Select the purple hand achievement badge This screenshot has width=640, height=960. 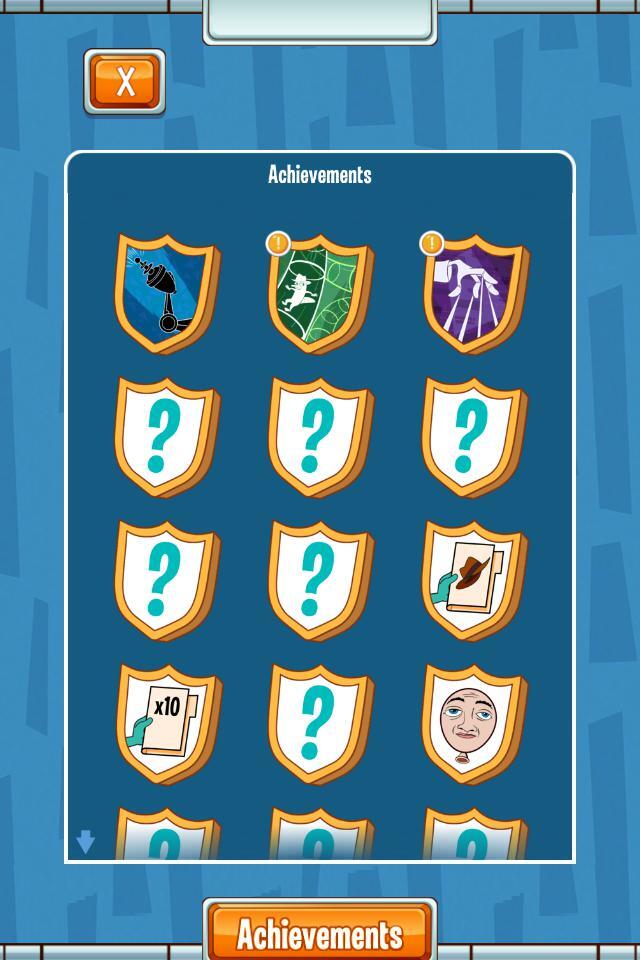(473, 294)
